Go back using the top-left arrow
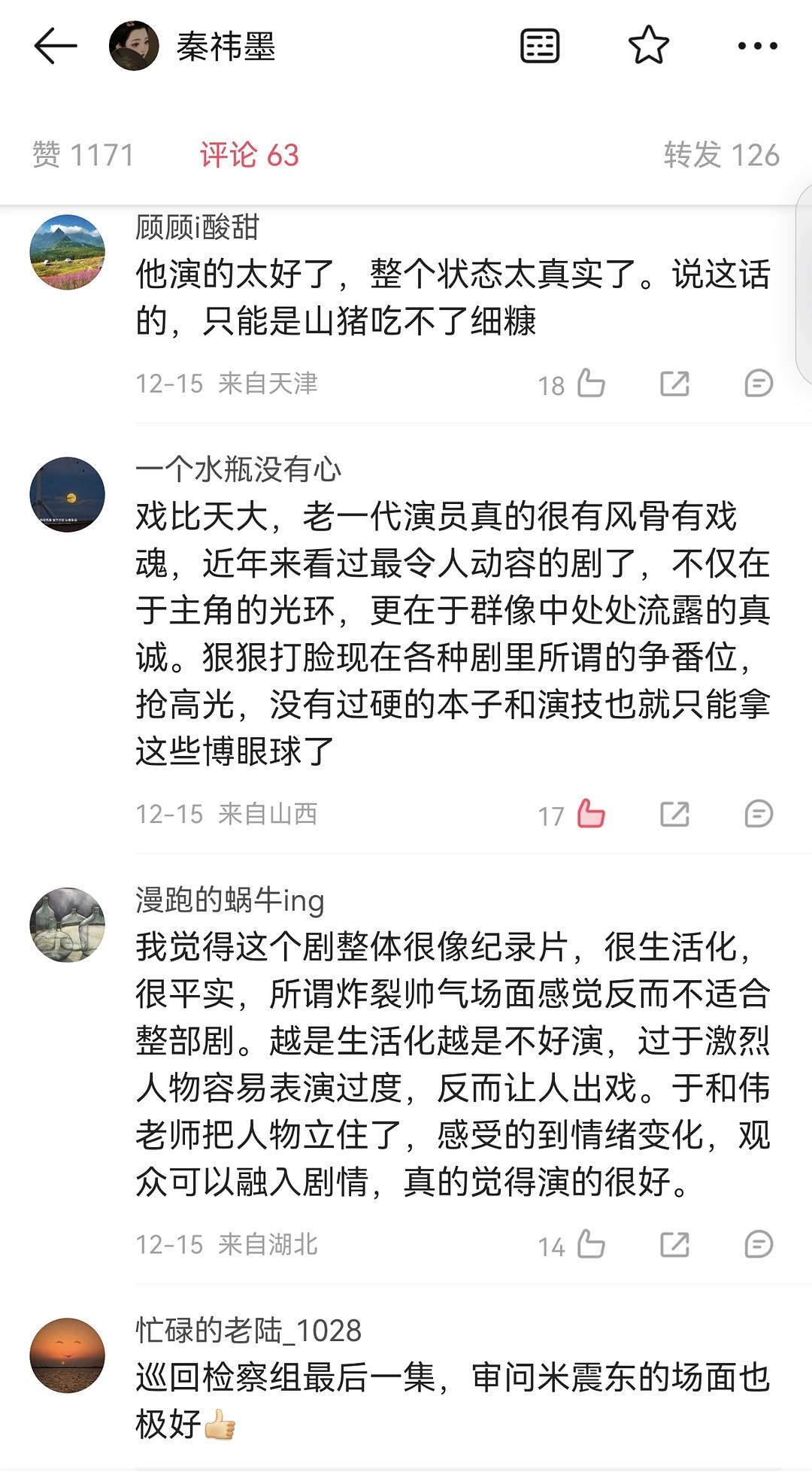 [56, 46]
